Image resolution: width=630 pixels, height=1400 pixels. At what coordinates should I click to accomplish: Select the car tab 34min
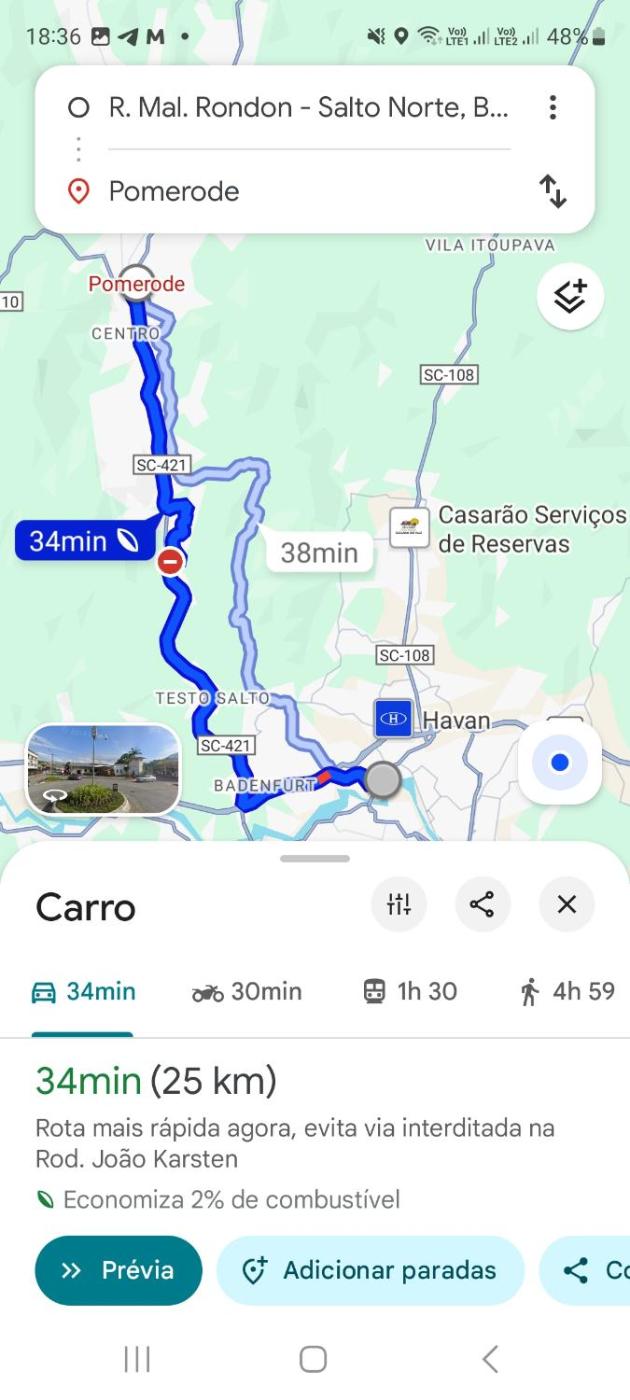(x=84, y=992)
